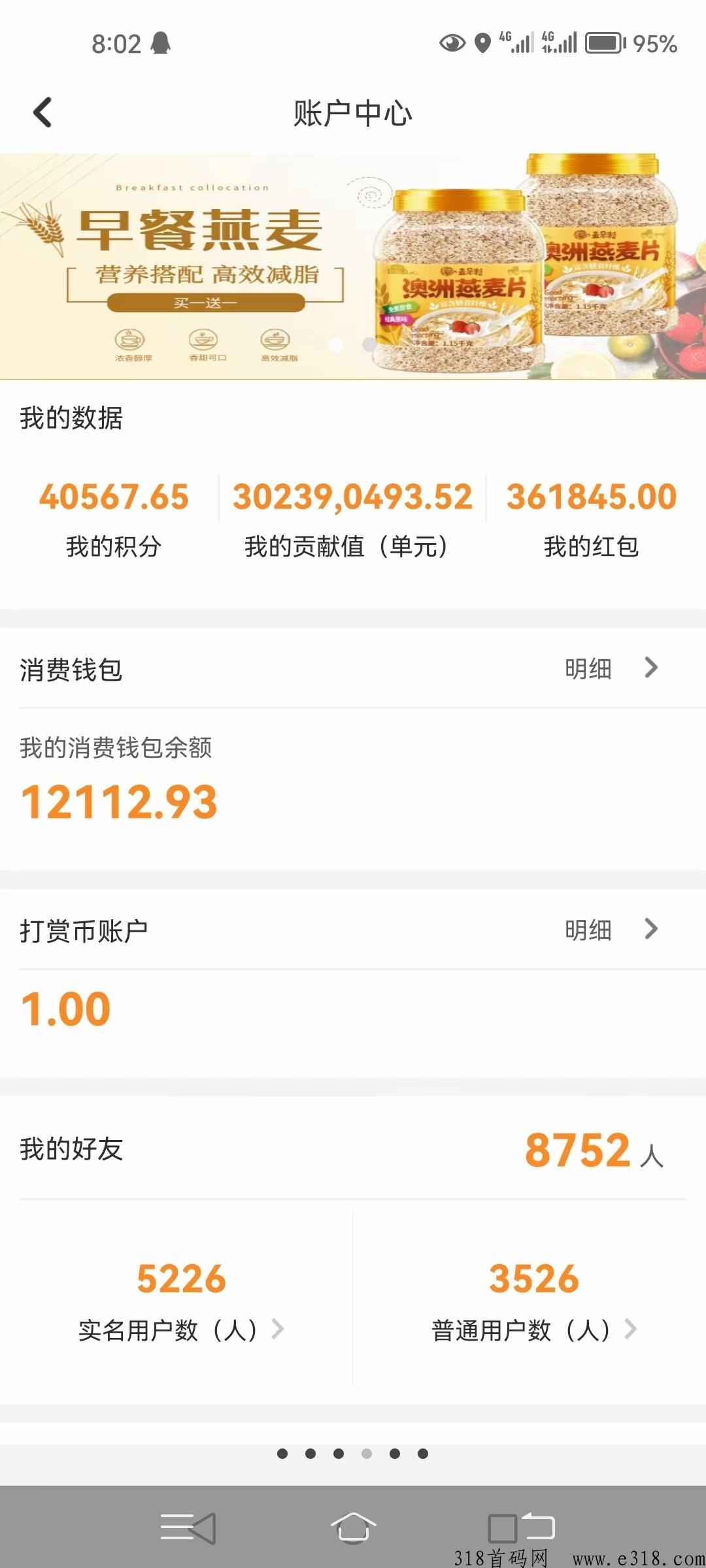Tap the system home button

[353, 1528]
